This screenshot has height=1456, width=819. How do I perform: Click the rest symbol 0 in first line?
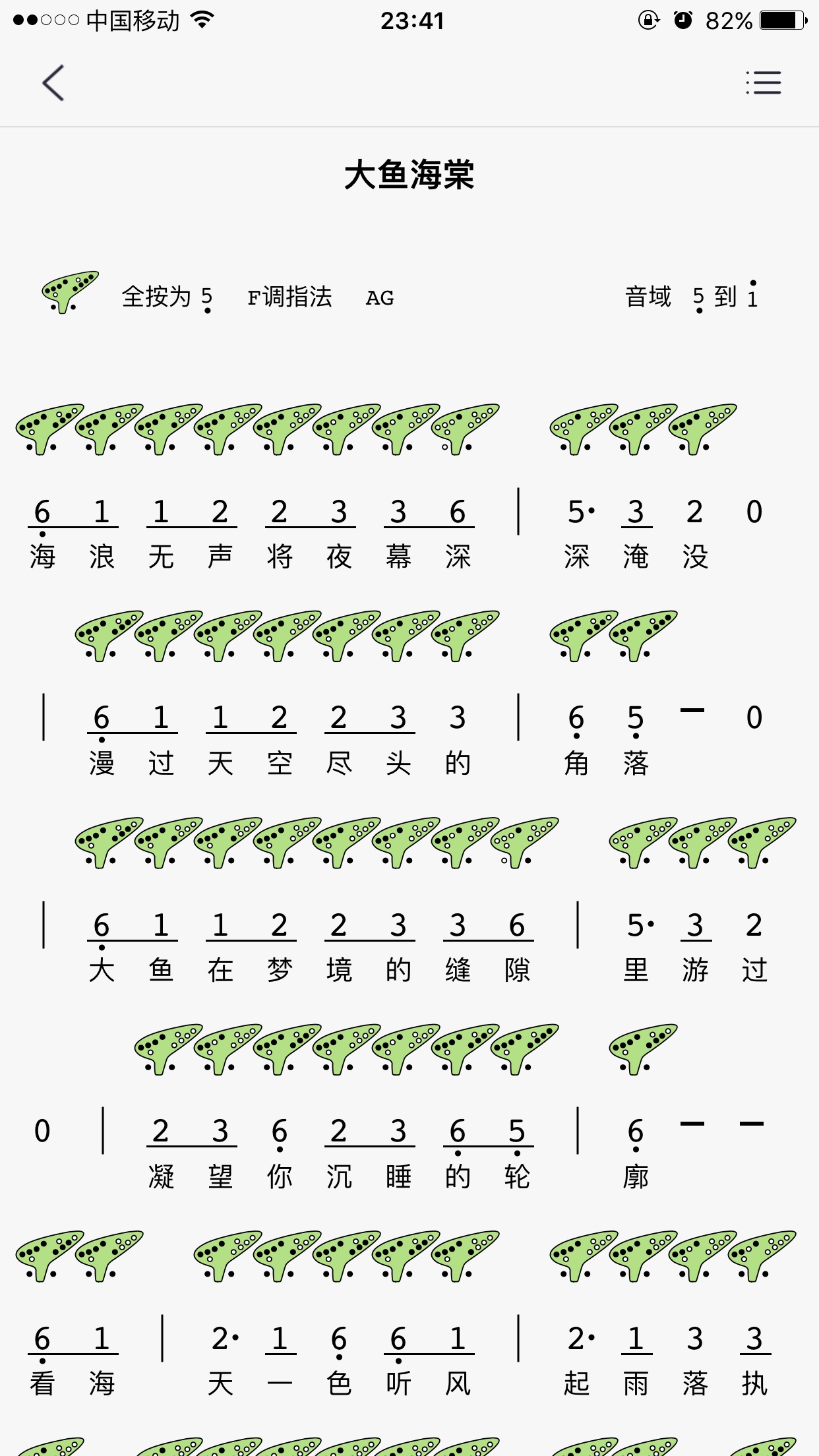click(x=754, y=511)
